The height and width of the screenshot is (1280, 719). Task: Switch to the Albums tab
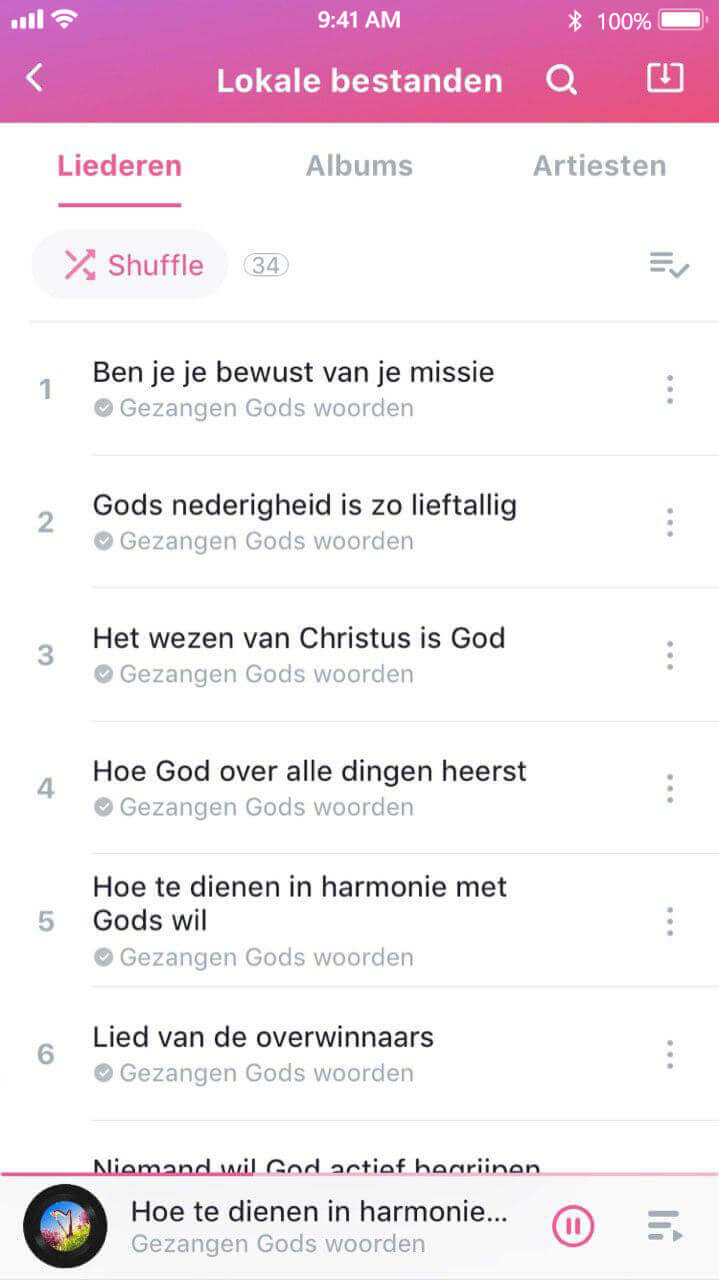(x=359, y=166)
